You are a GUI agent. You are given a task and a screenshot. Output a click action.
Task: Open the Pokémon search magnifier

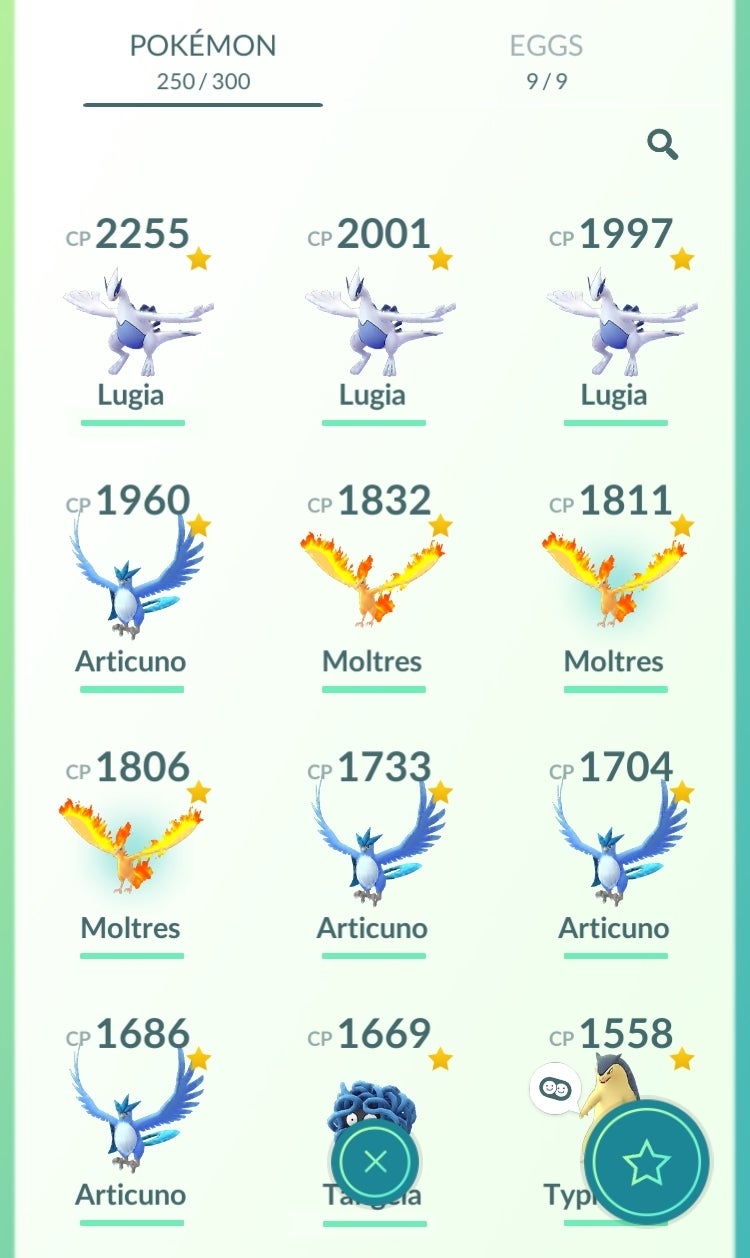[x=662, y=146]
